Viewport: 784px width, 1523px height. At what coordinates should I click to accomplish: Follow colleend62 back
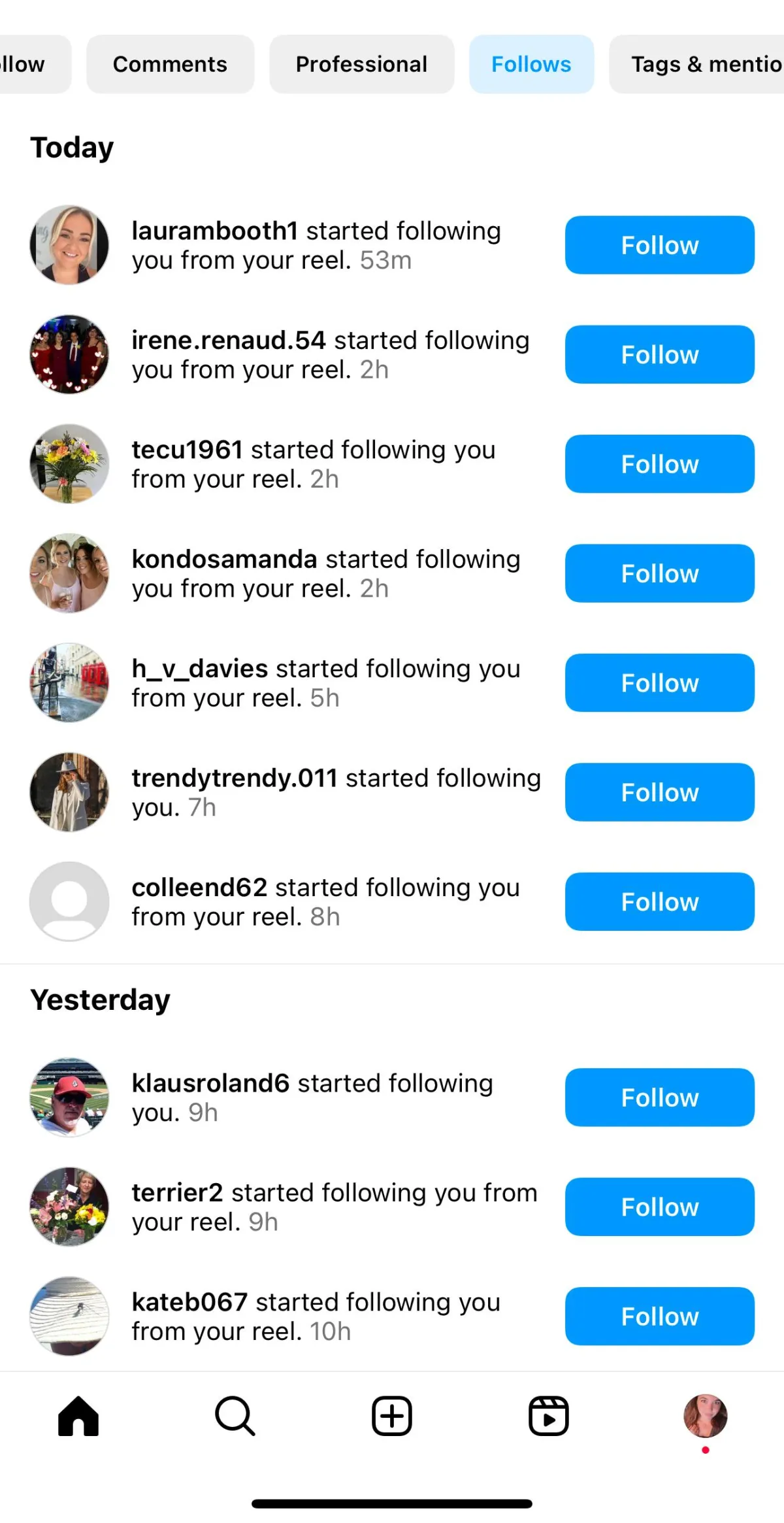pyautogui.click(x=659, y=901)
